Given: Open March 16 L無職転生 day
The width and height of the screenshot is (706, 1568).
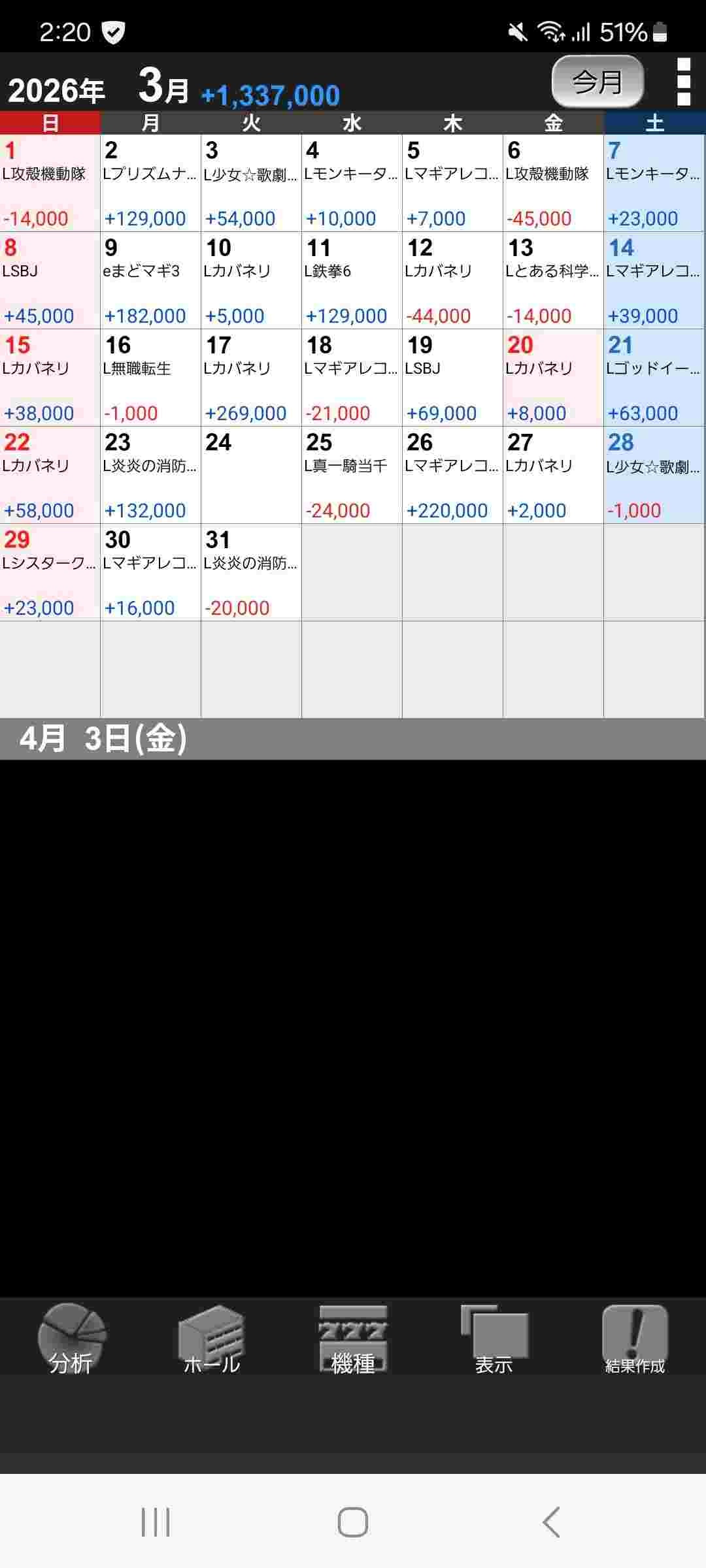Looking at the screenshot, I should 150,378.
